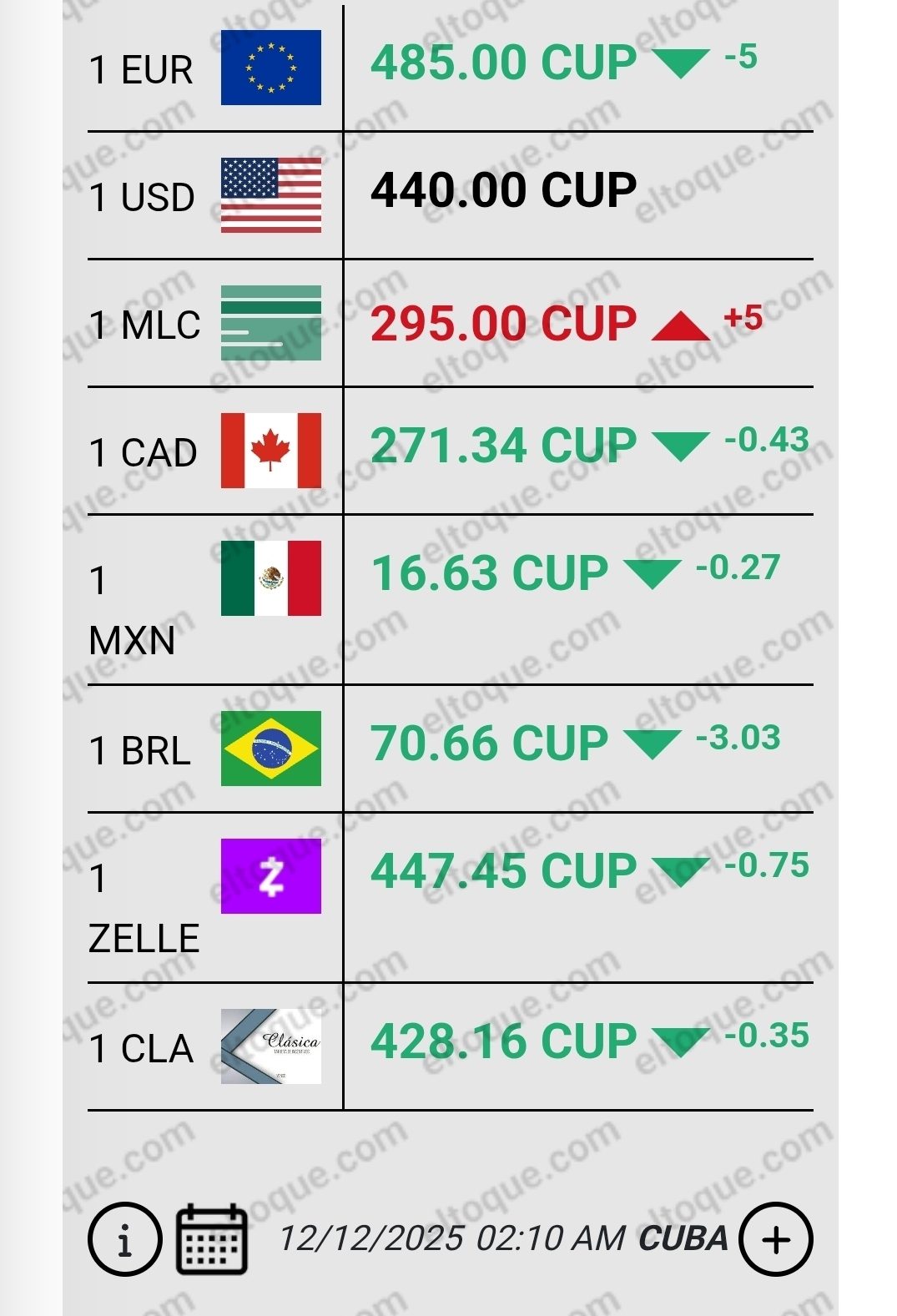Open the info icon
The image size is (897, 1316).
pos(124,1239)
